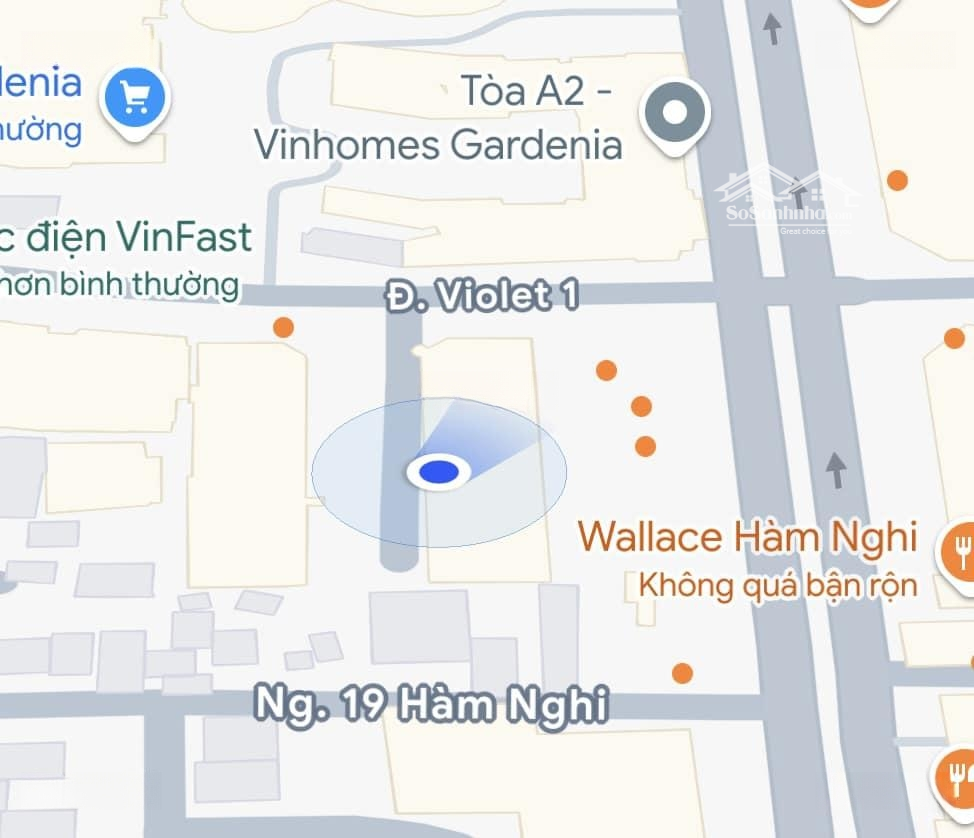Screen dimensions: 974x838
Task: Select the Wallace Hàm Nghi restaurant pin
Action: click(x=959, y=548)
